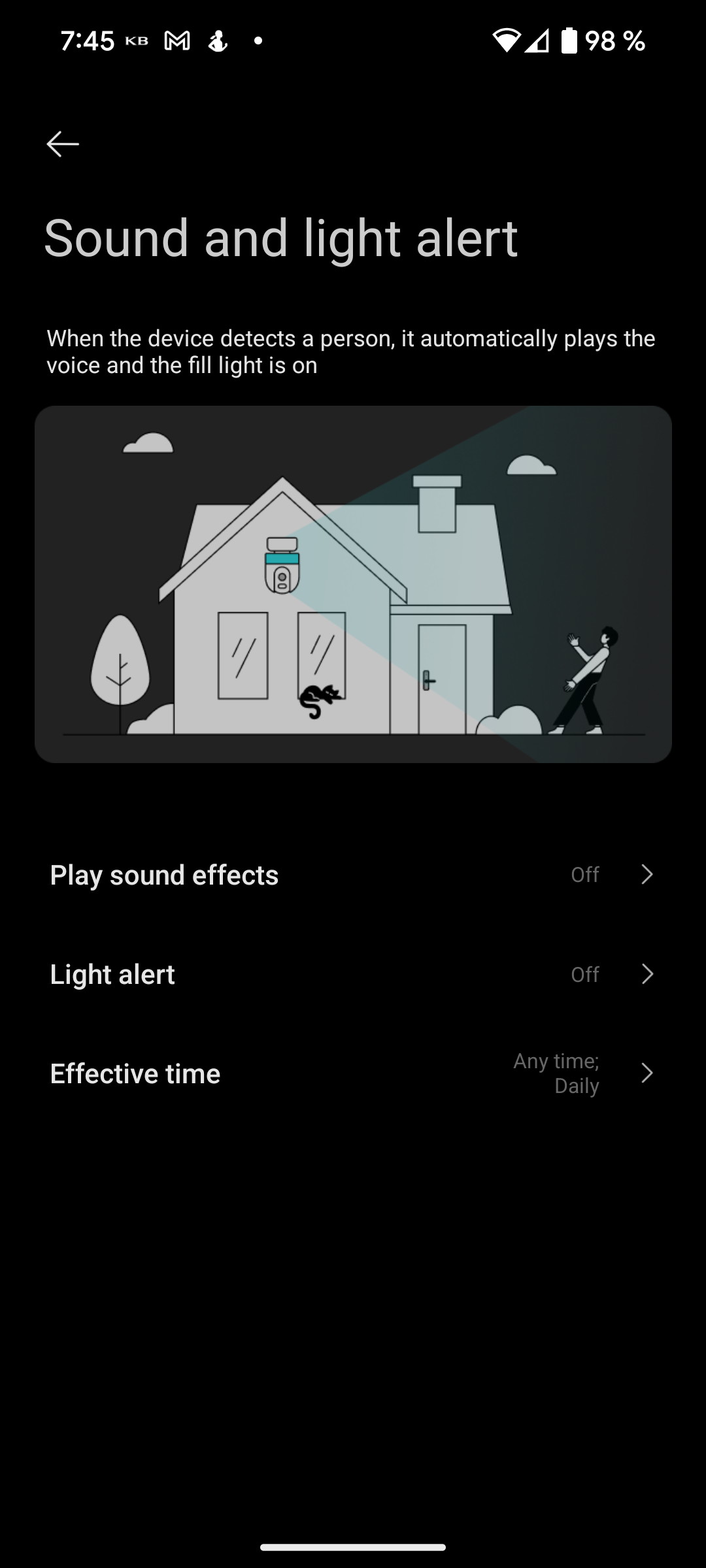Open Play sound effects settings

353,875
